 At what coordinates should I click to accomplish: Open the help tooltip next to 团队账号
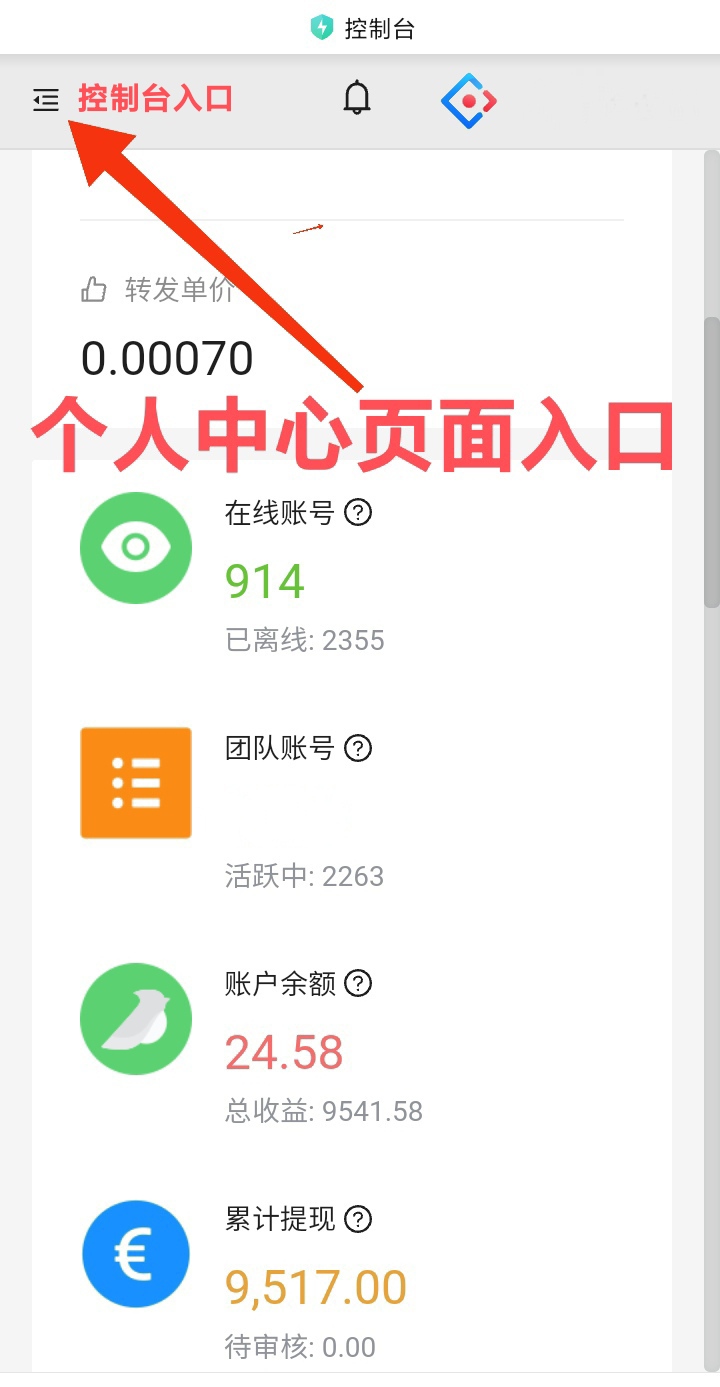(x=357, y=748)
